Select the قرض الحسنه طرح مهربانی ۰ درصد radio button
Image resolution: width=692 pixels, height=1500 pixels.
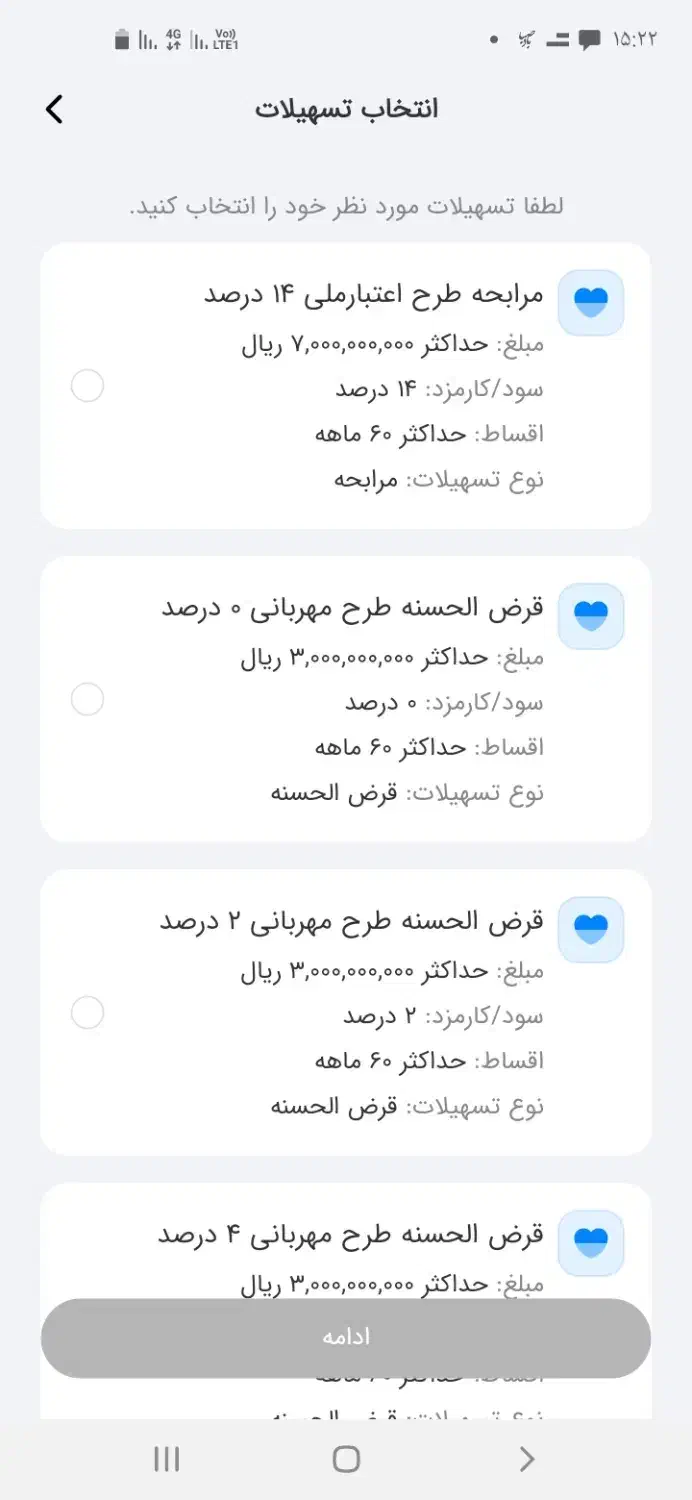[88, 699]
